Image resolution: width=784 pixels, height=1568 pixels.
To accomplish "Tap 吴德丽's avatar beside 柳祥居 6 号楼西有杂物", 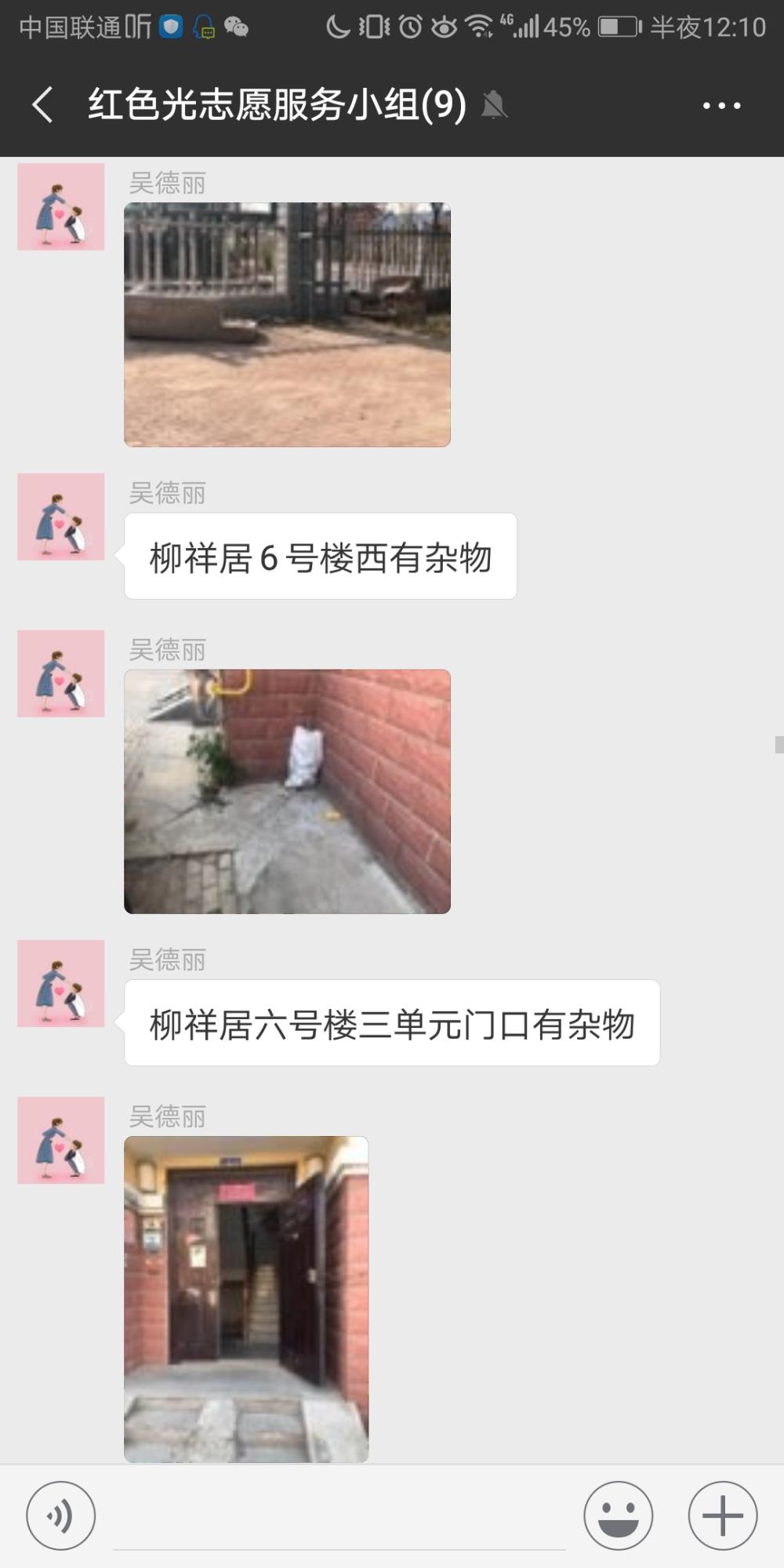I will [61, 517].
